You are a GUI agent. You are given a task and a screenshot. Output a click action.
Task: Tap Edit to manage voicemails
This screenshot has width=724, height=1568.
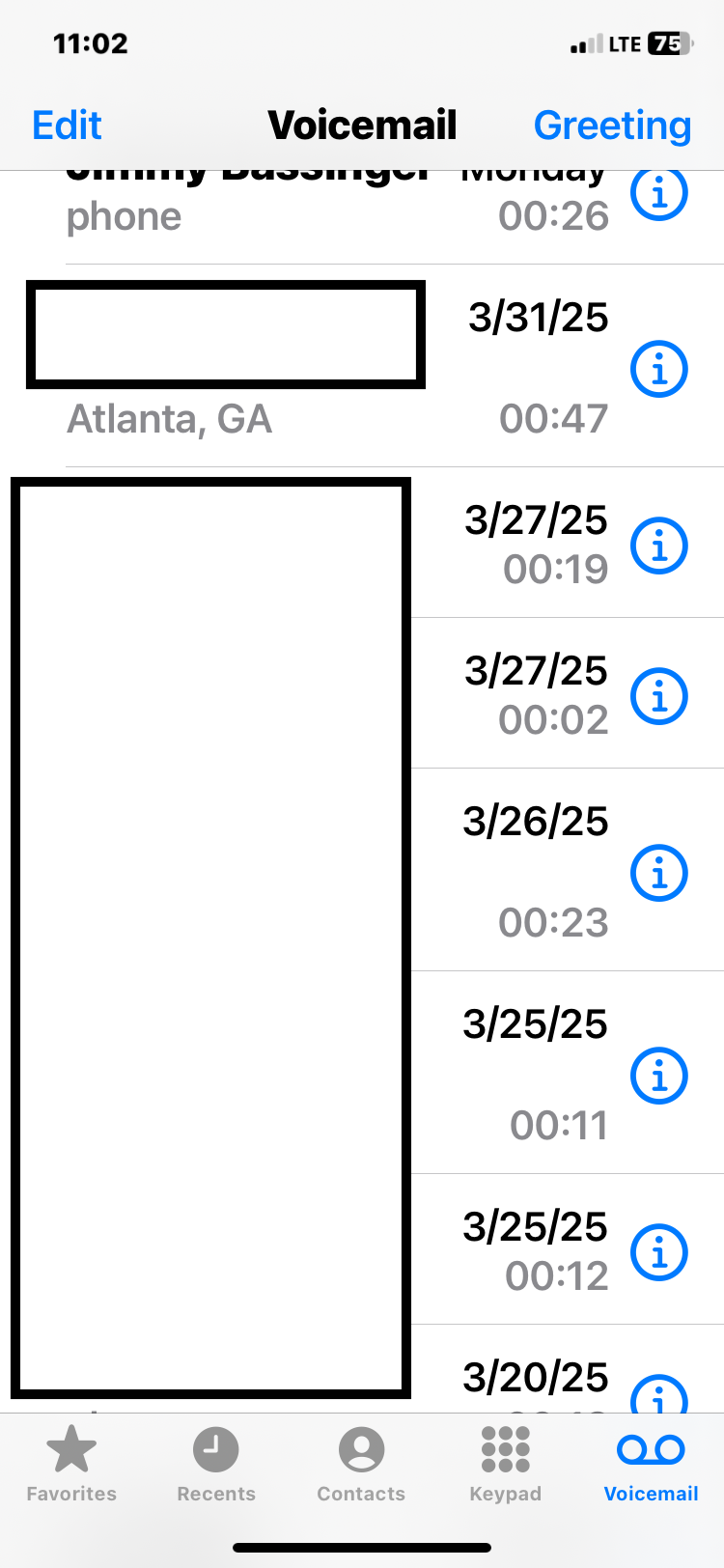point(67,126)
